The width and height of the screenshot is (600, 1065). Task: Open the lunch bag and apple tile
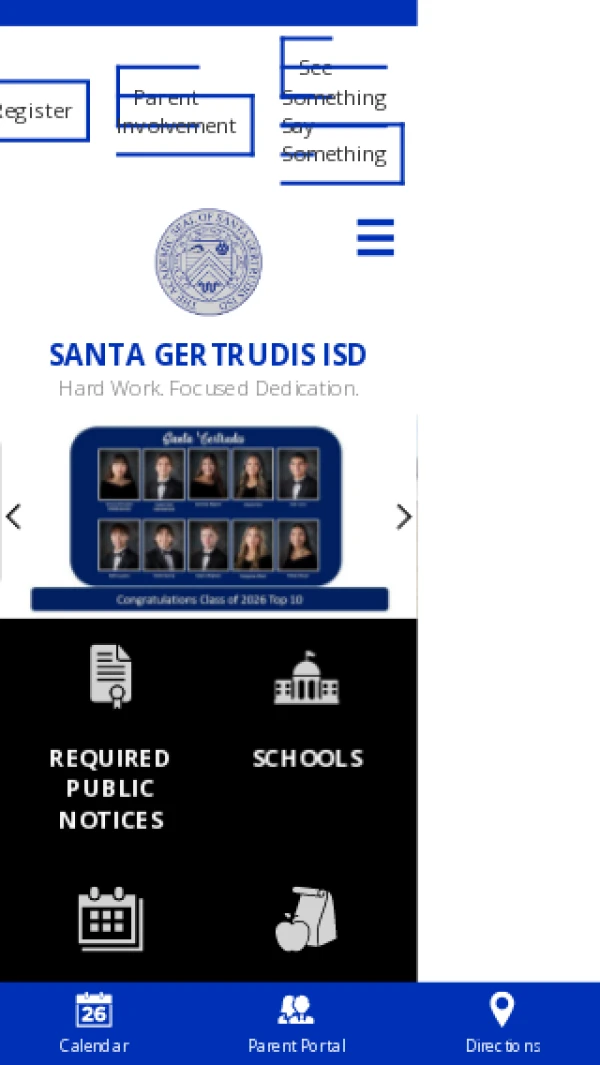click(x=306, y=919)
